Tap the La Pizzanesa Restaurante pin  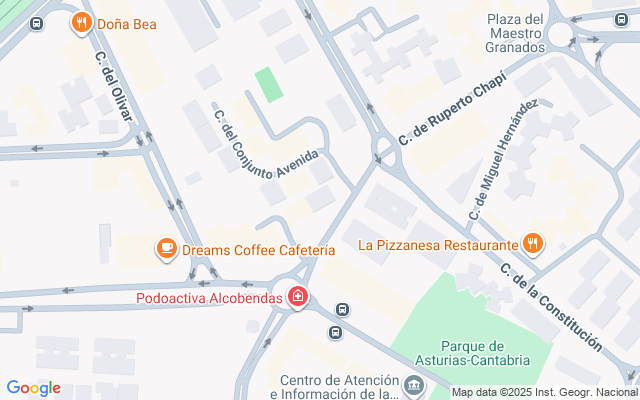point(532,244)
